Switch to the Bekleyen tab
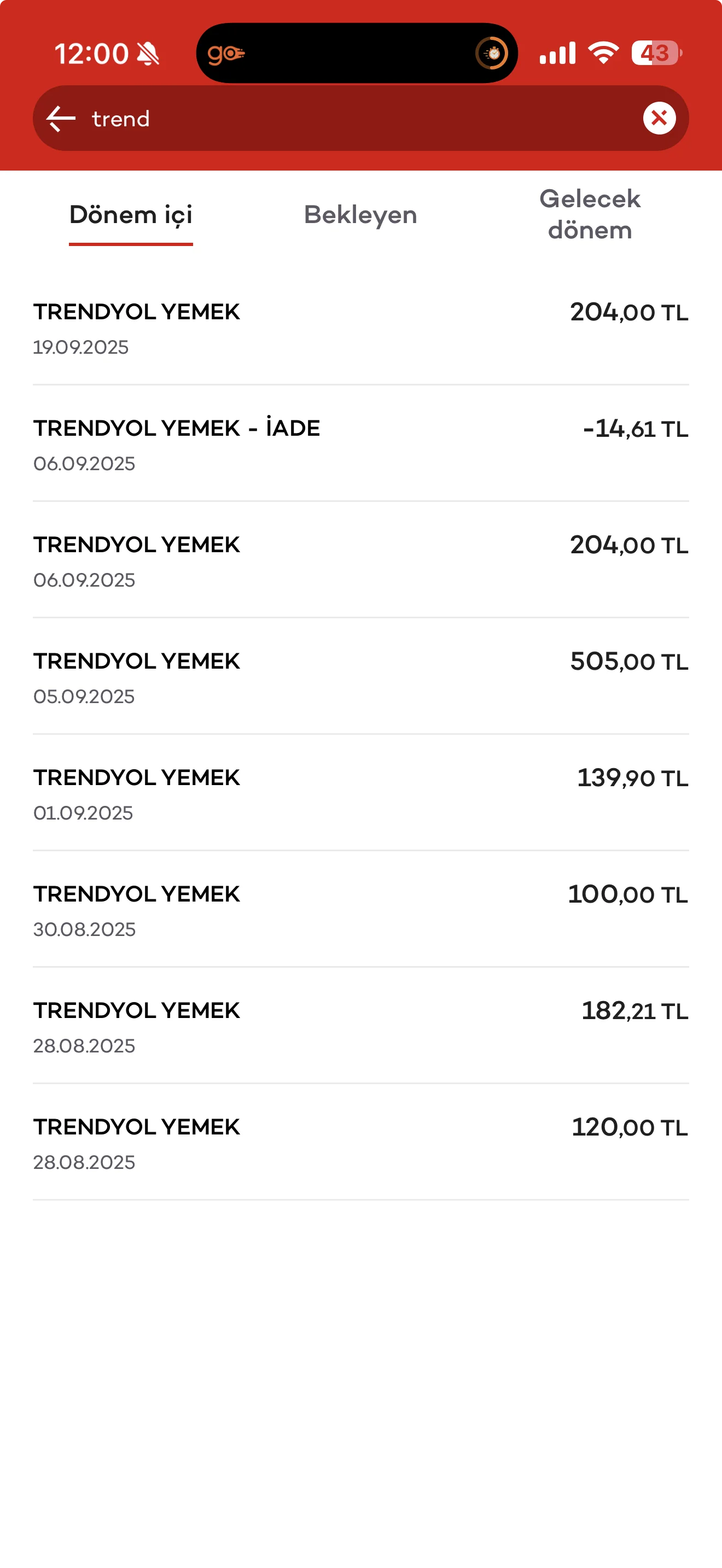Image resolution: width=722 pixels, height=1568 pixels. click(360, 215)
